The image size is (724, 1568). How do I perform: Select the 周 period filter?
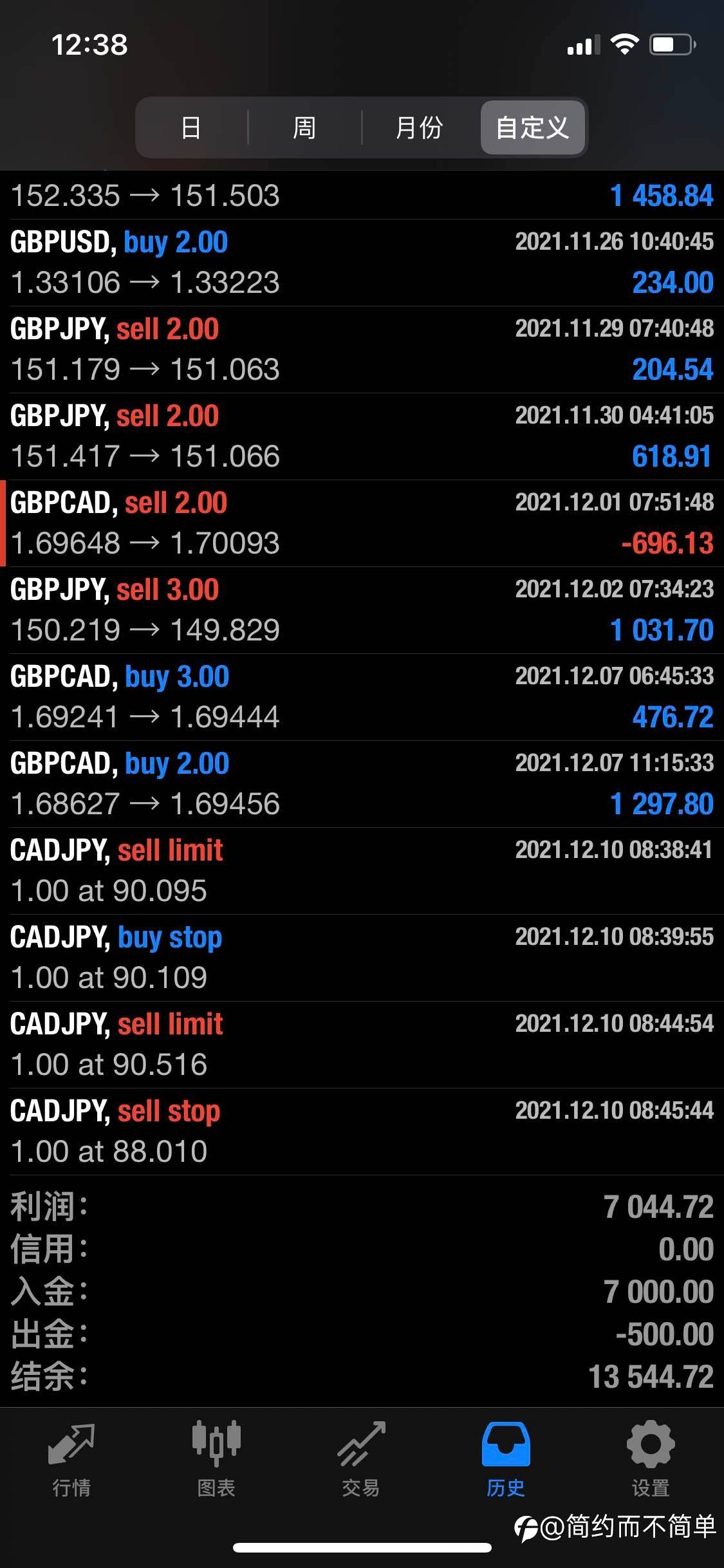[x=304, y=127]
